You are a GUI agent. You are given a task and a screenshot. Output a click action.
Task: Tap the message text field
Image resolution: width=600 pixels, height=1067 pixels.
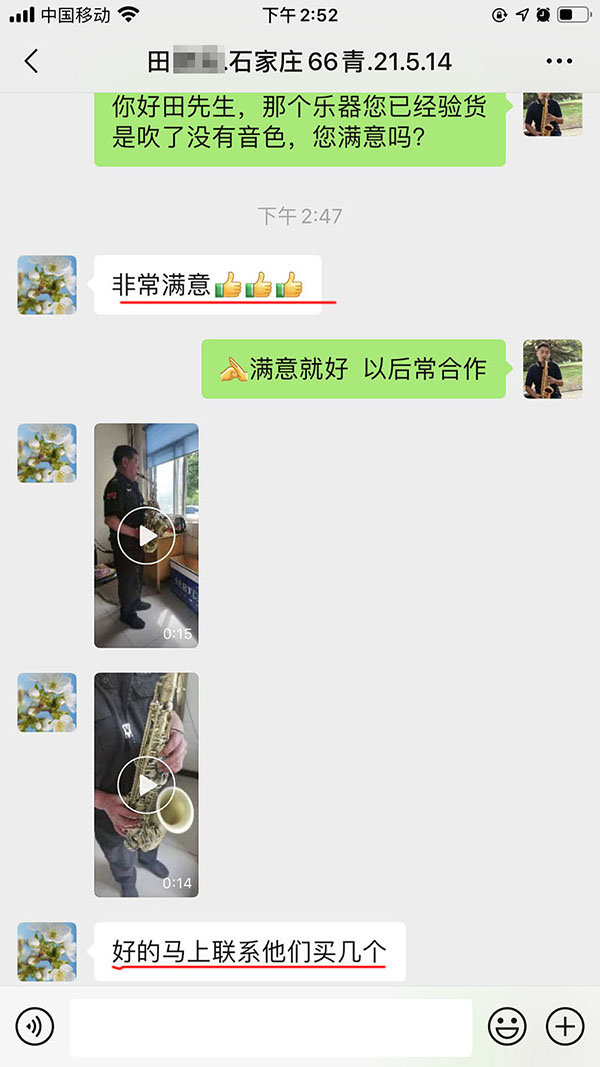pos(270,1026)
